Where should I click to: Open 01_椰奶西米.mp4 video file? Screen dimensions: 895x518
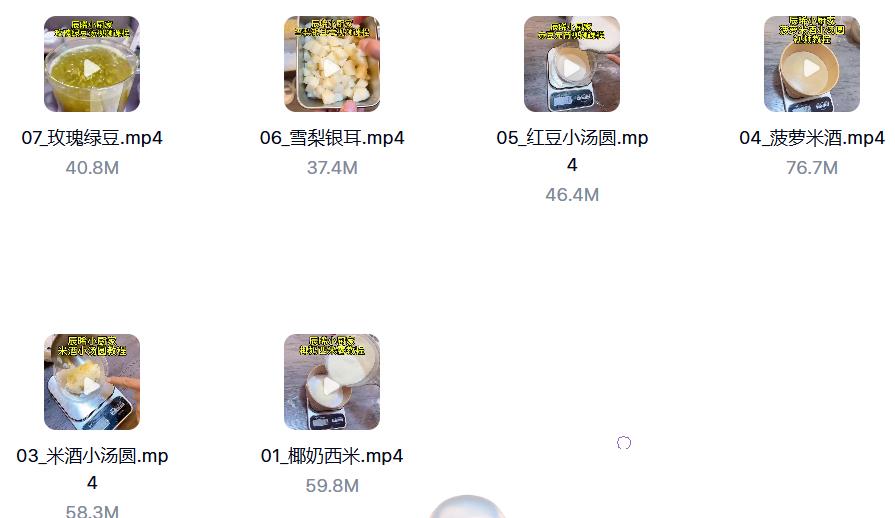click(331, 384)
